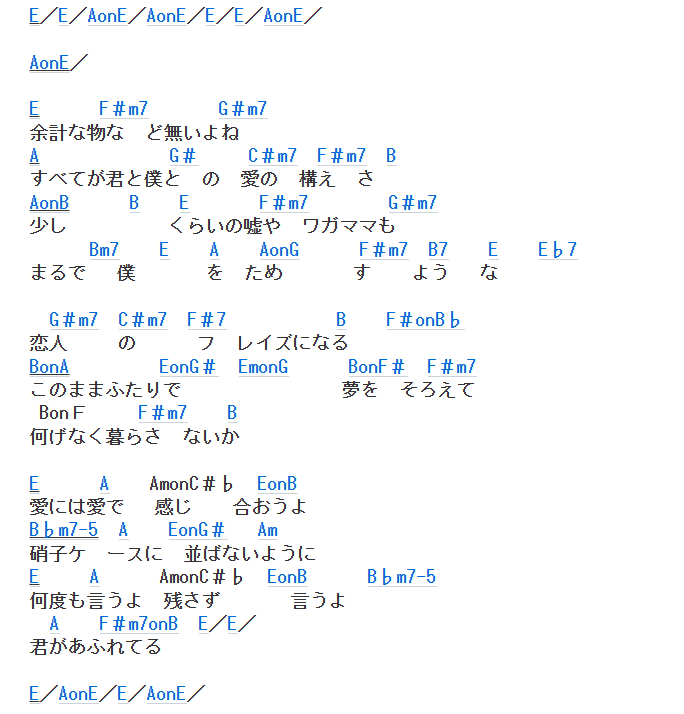Open the BonA chord link
Screen dimensions: 684x714
[x=49, y=366]
